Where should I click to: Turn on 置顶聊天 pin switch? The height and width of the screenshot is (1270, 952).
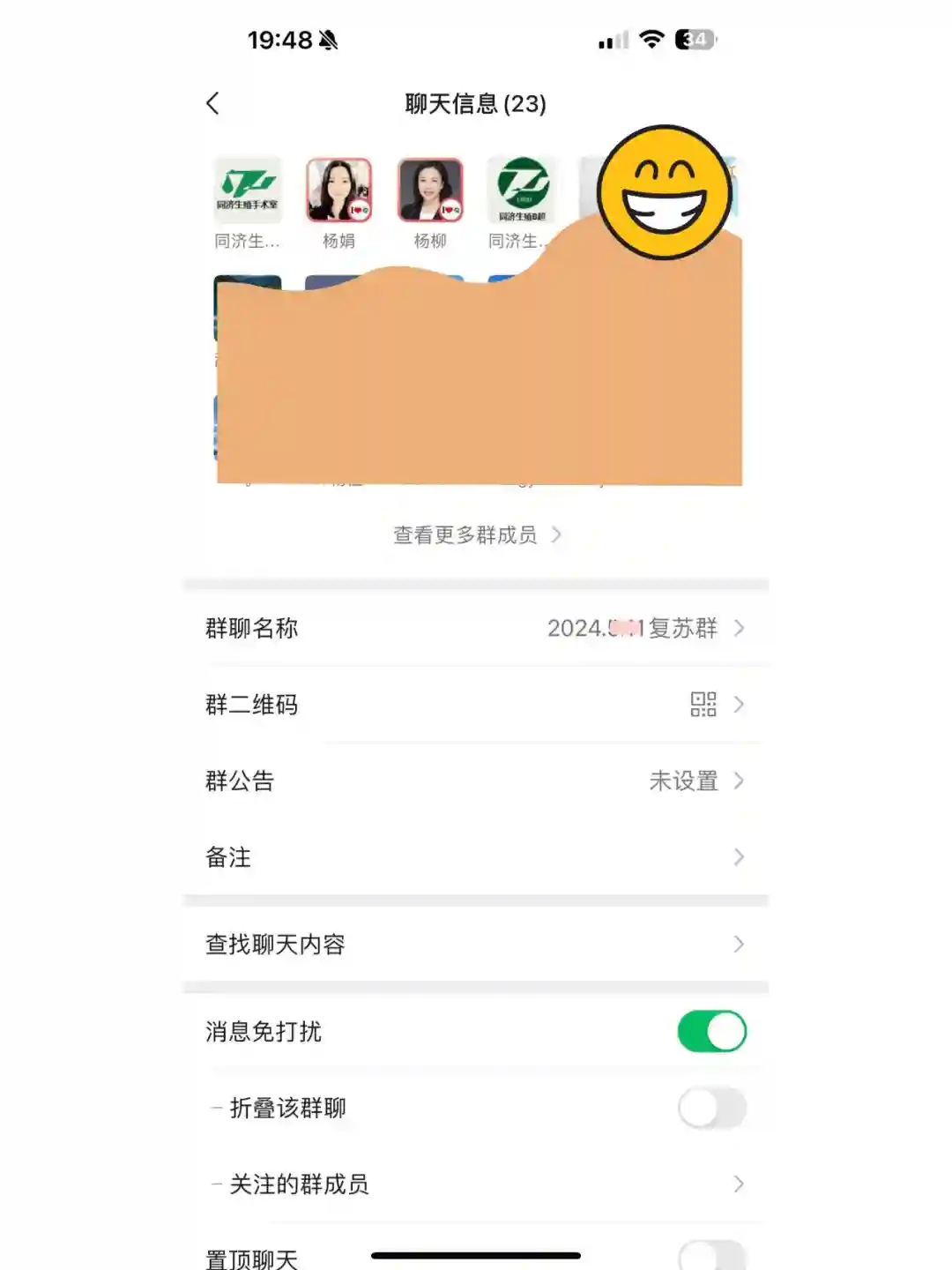[711, 1257]
